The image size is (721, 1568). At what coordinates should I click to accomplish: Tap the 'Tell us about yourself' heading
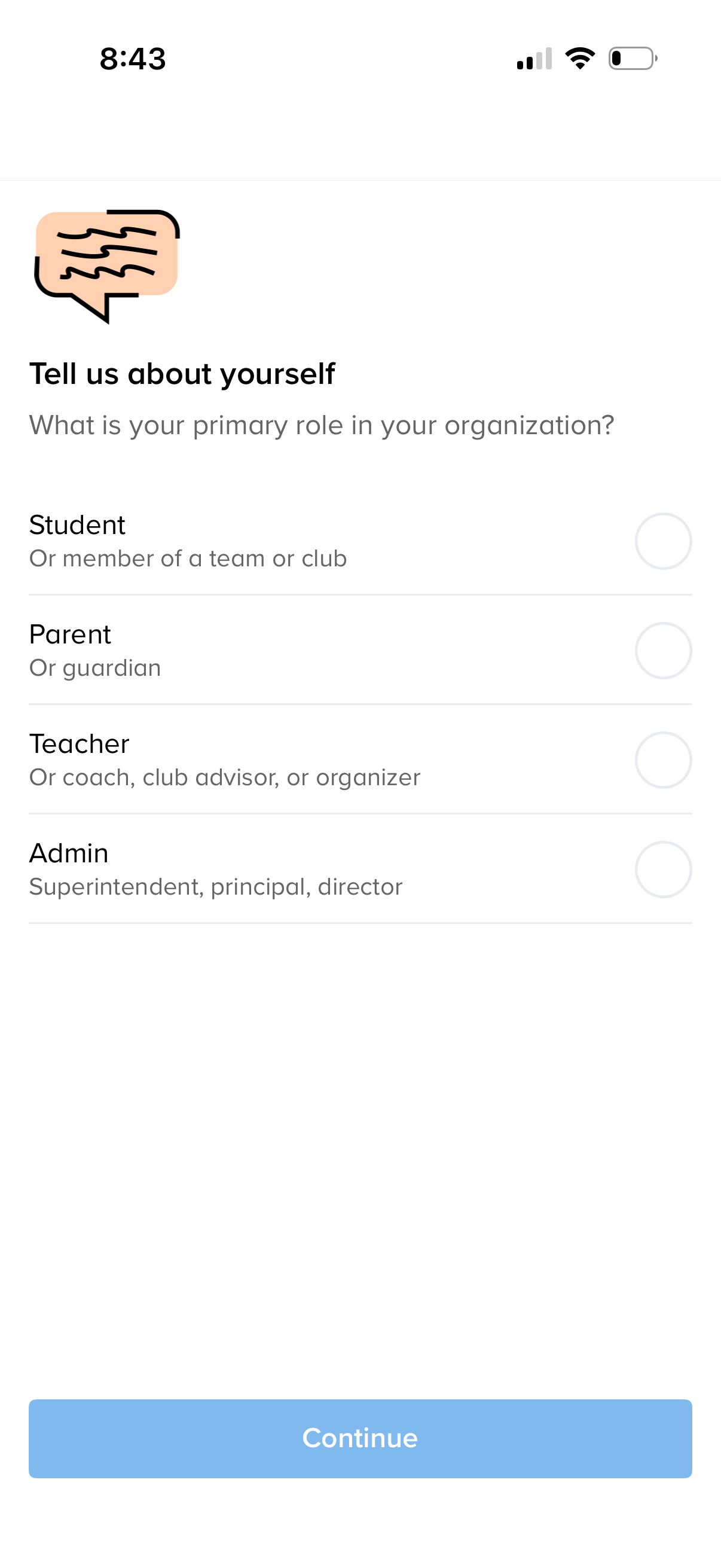coord(182,374)
